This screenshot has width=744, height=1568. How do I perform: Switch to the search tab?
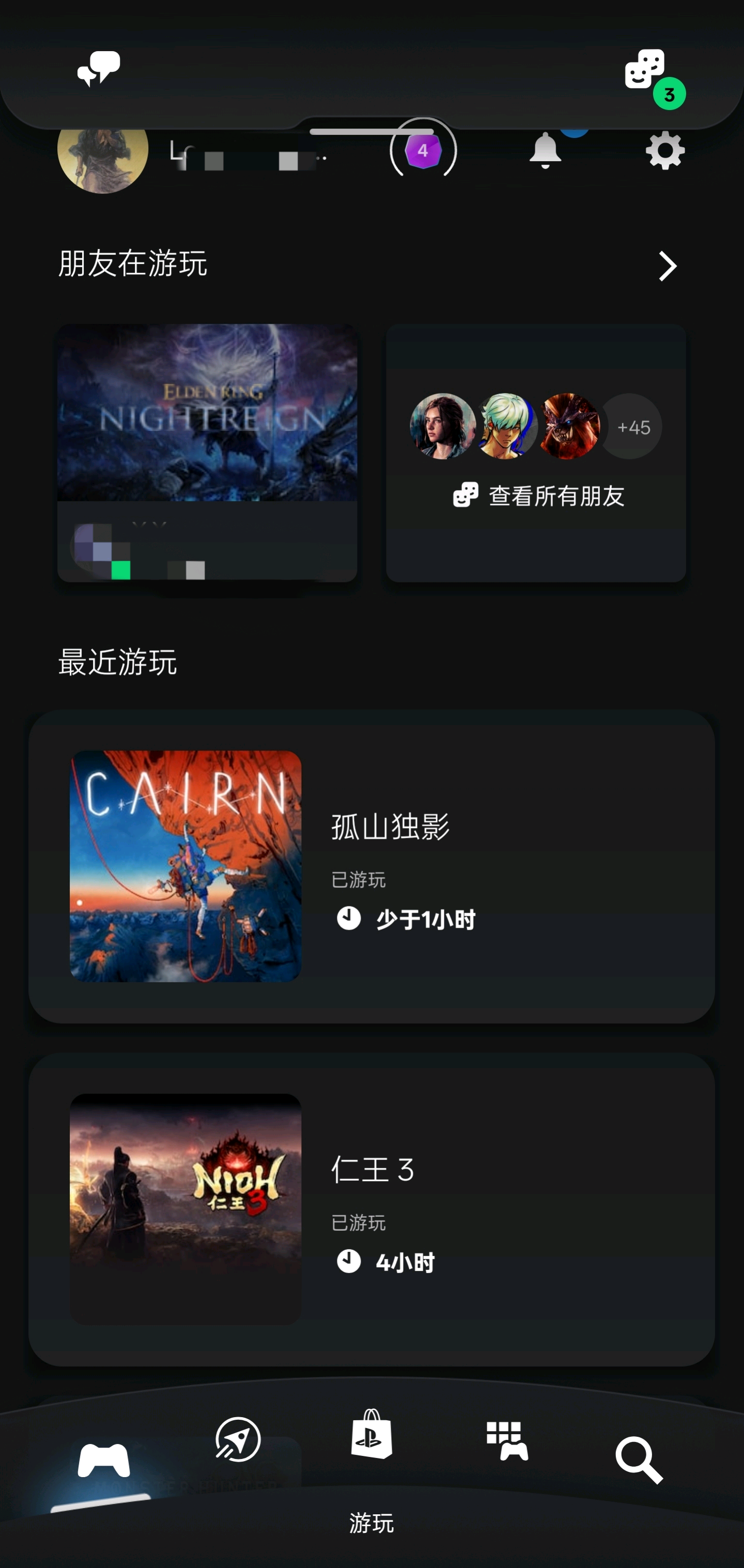coord(638,1460)
